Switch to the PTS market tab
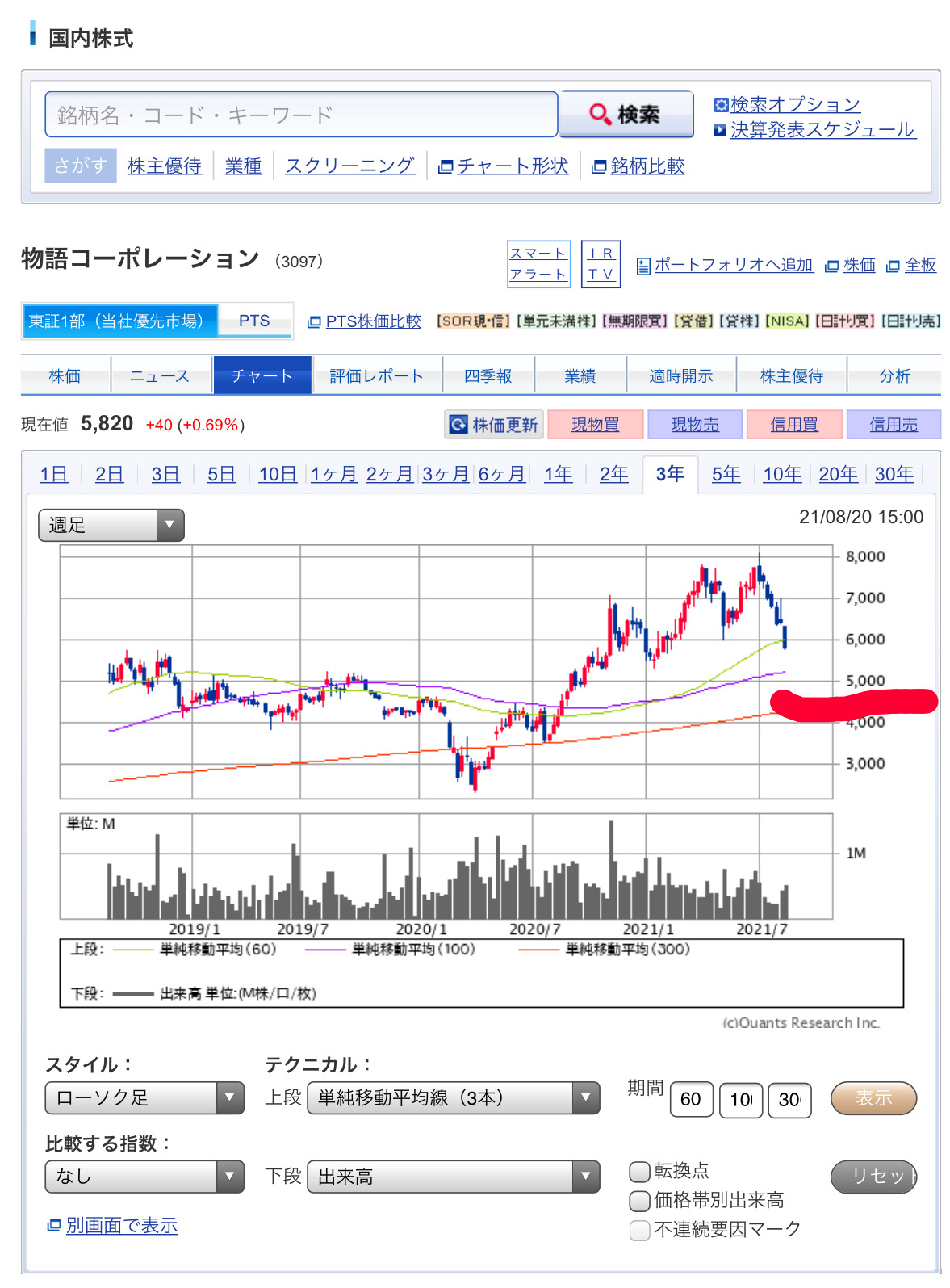This screenshot has height=1288, width=950. pos(254,321)
